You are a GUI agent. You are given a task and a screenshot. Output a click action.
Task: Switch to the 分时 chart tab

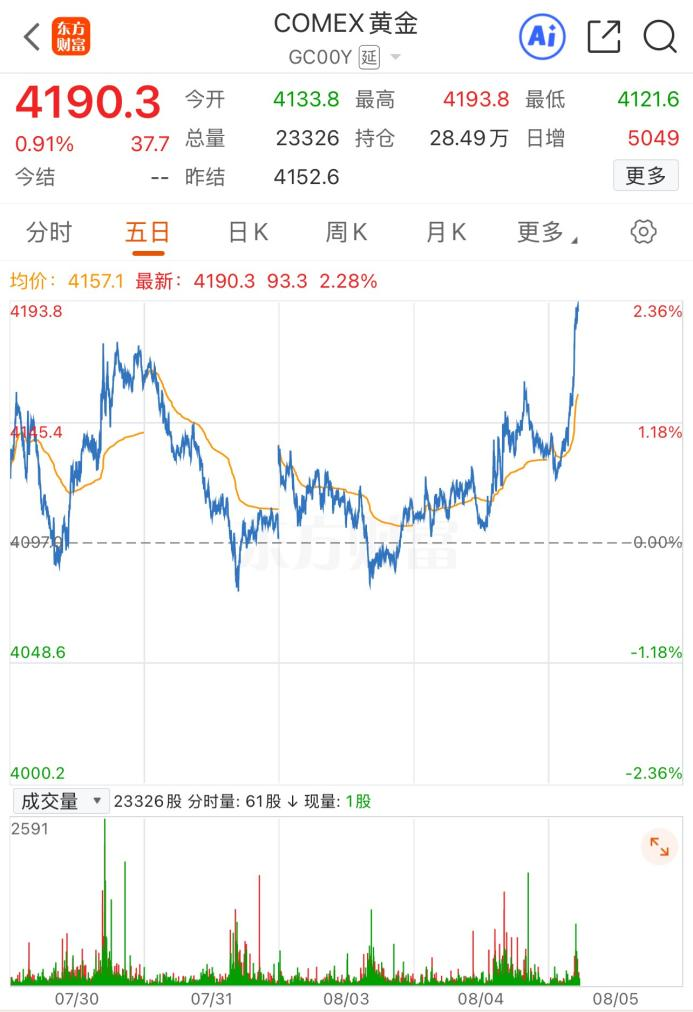(49, 232)
